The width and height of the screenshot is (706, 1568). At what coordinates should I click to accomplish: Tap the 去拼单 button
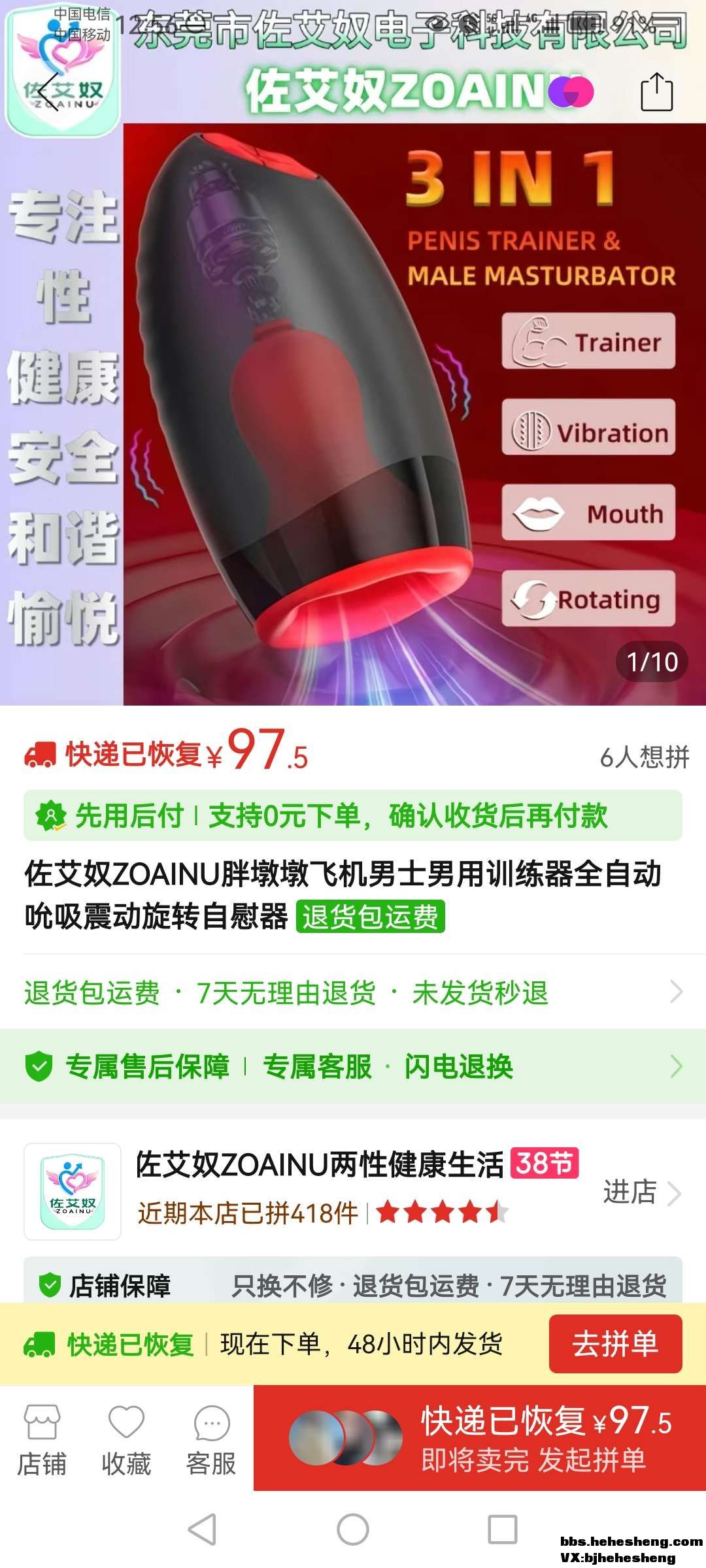tap(615, 1344)
